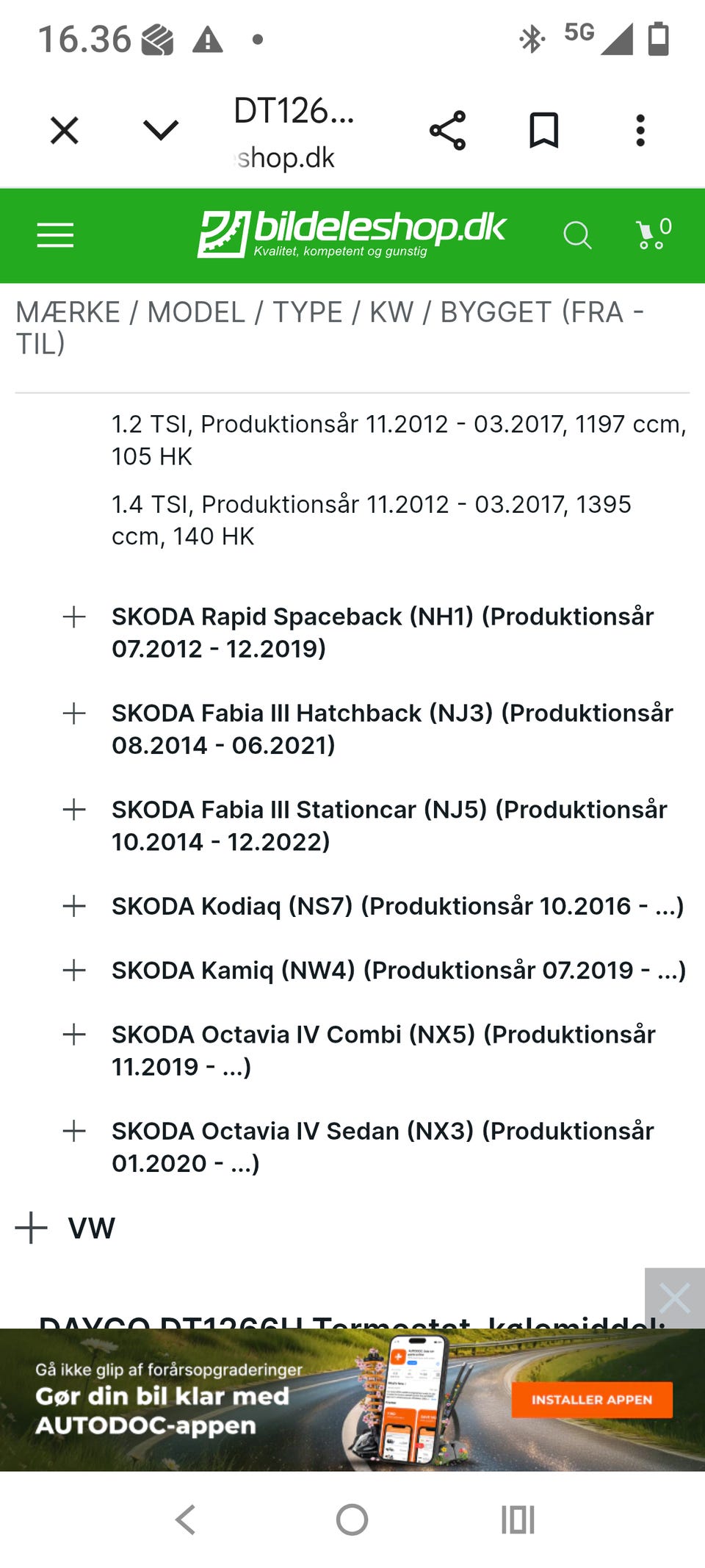Tap INSTALLER APPEN button
705x1568 pixels.
coord(592,1400)
